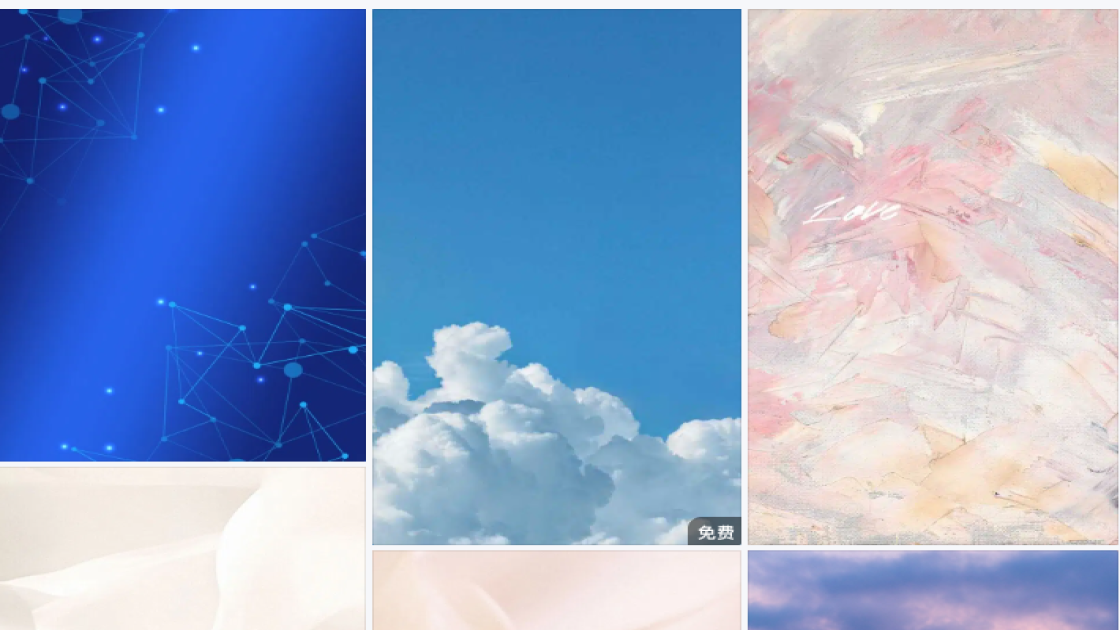Open the purple sunset clouds image

tap(932, 590)
